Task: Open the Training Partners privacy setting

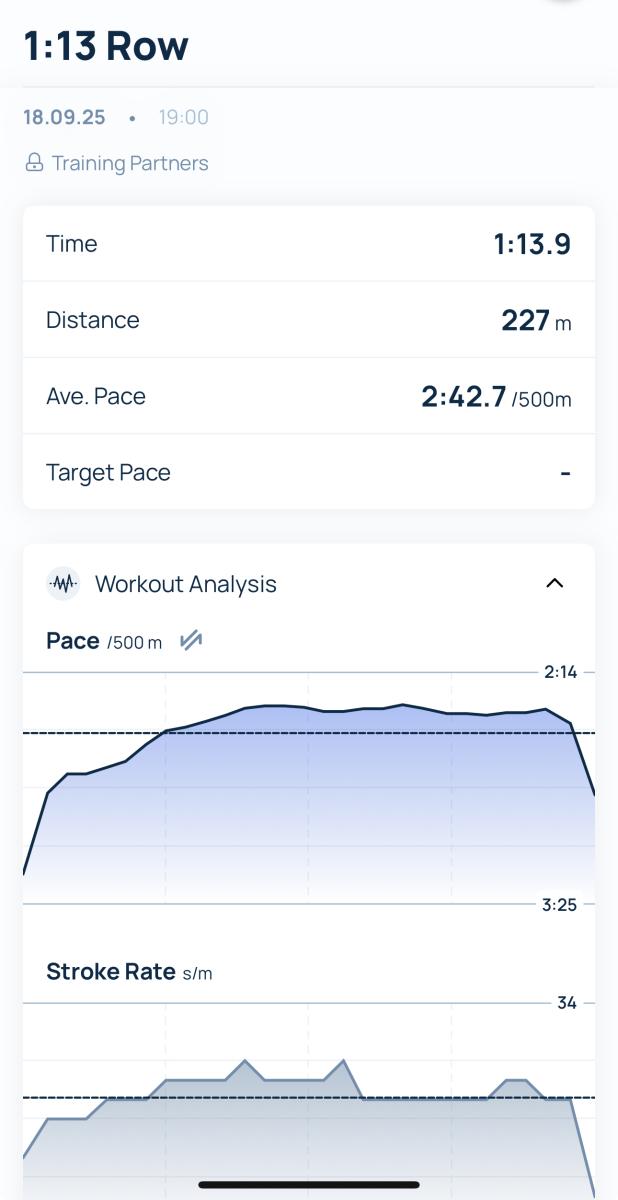Action: coord(117,163)
